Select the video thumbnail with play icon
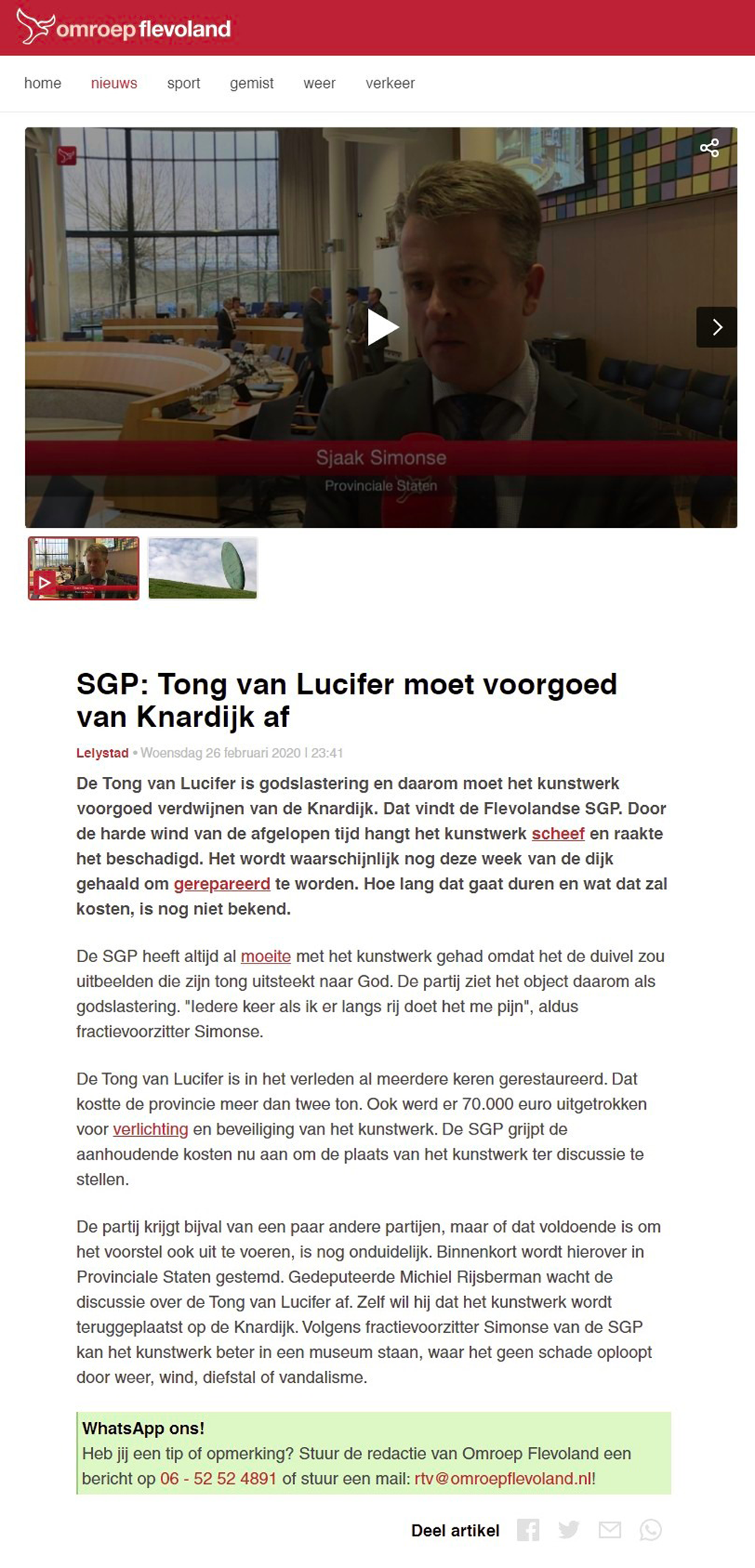755x1568 pixels. tap(83, 568)
